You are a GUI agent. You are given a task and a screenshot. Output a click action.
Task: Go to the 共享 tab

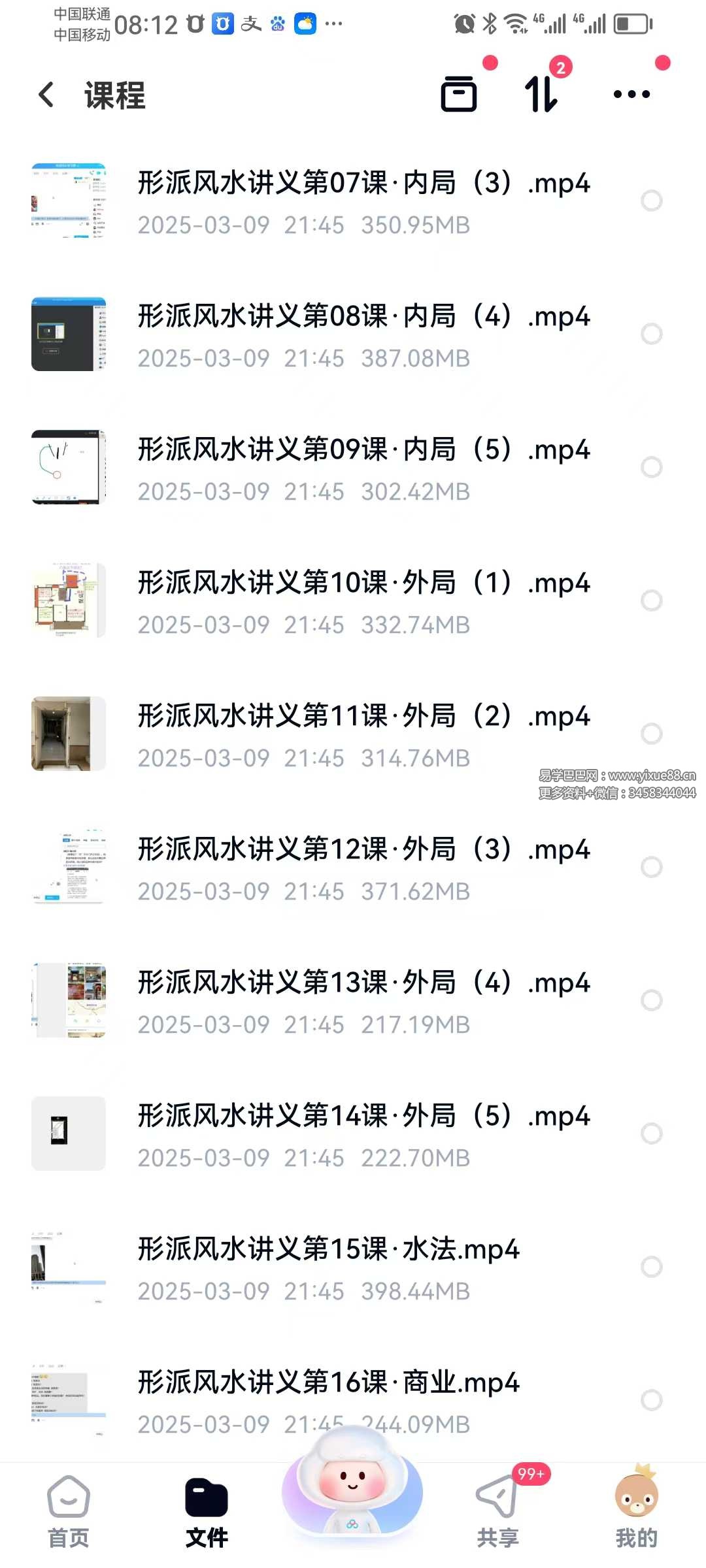tap(497, 1511)
